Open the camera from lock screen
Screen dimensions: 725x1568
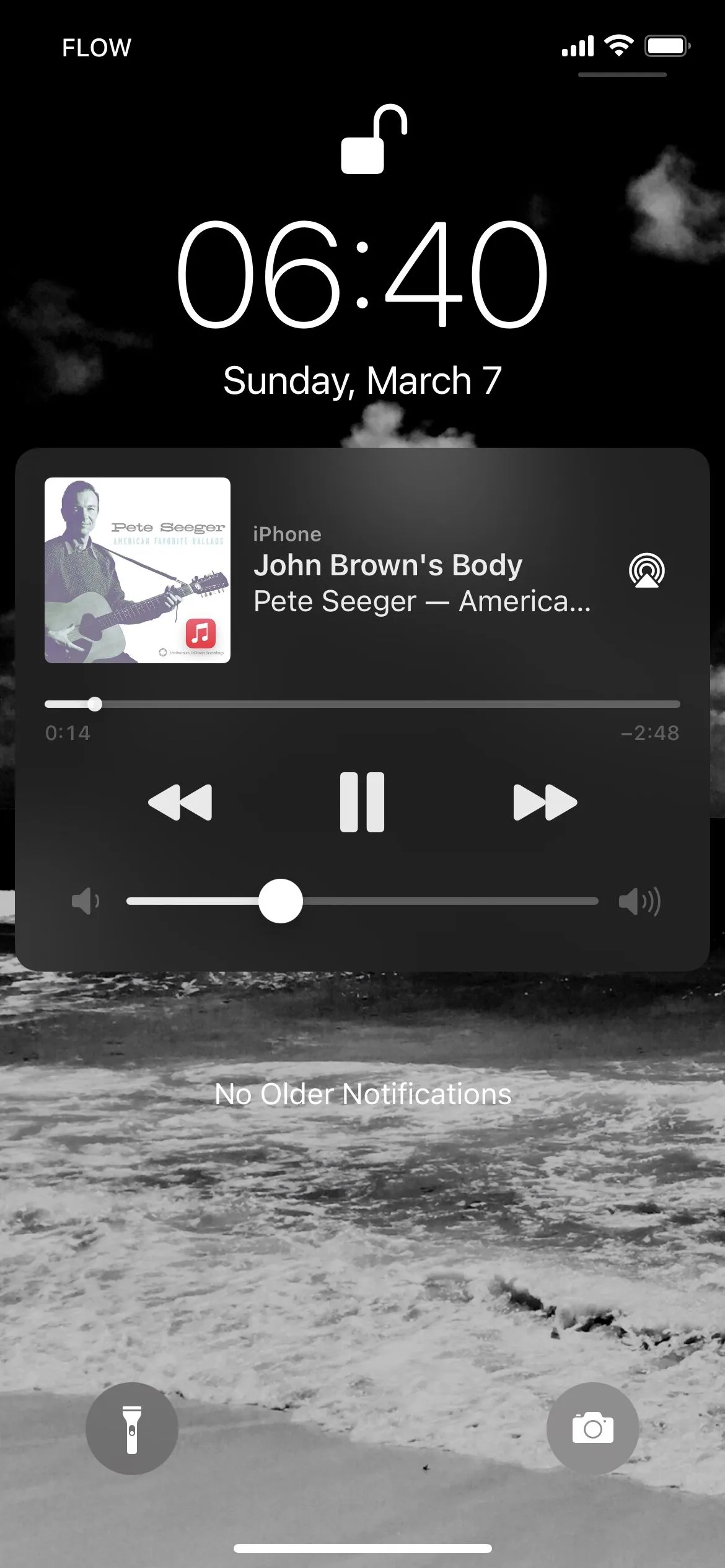point(592,1428)
